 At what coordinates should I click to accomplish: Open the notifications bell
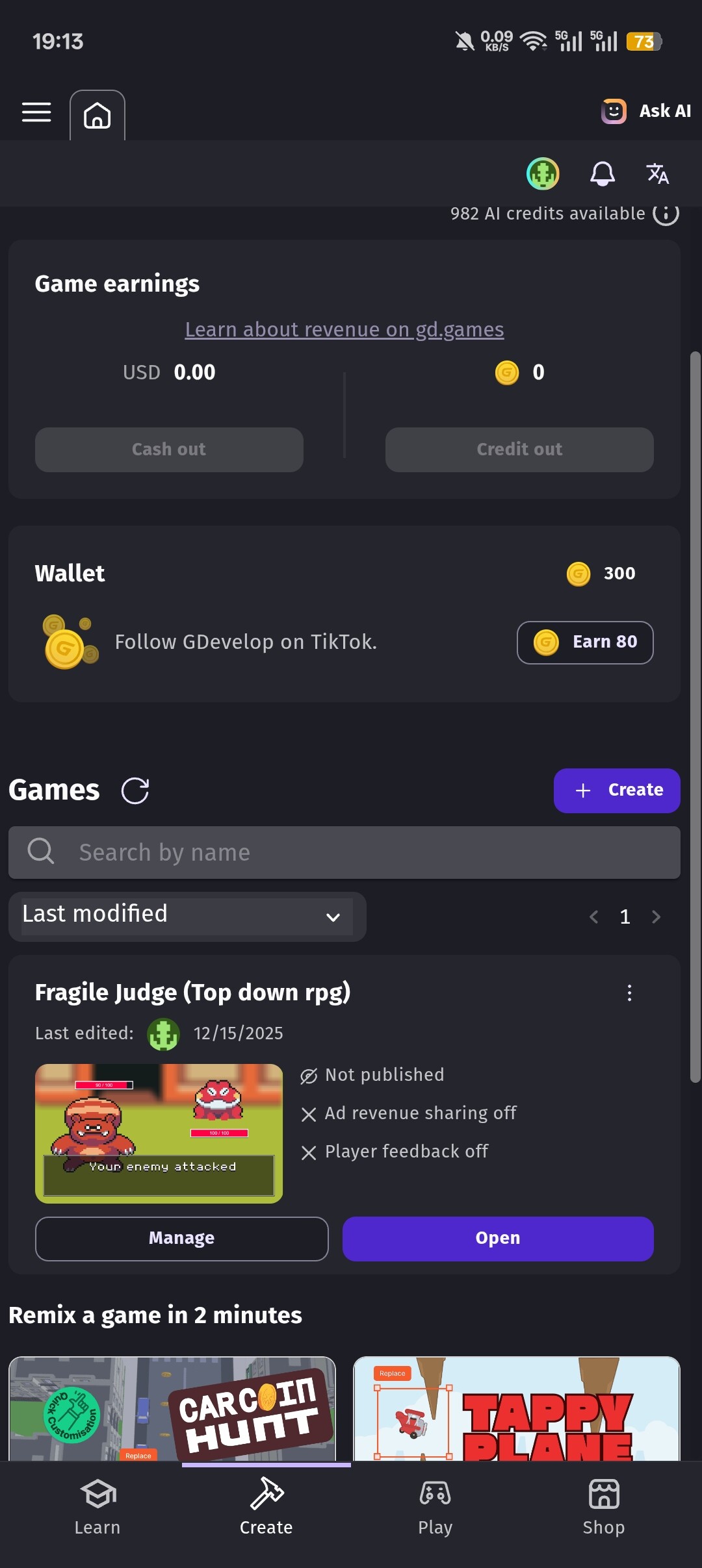click(x=602, y=174)
